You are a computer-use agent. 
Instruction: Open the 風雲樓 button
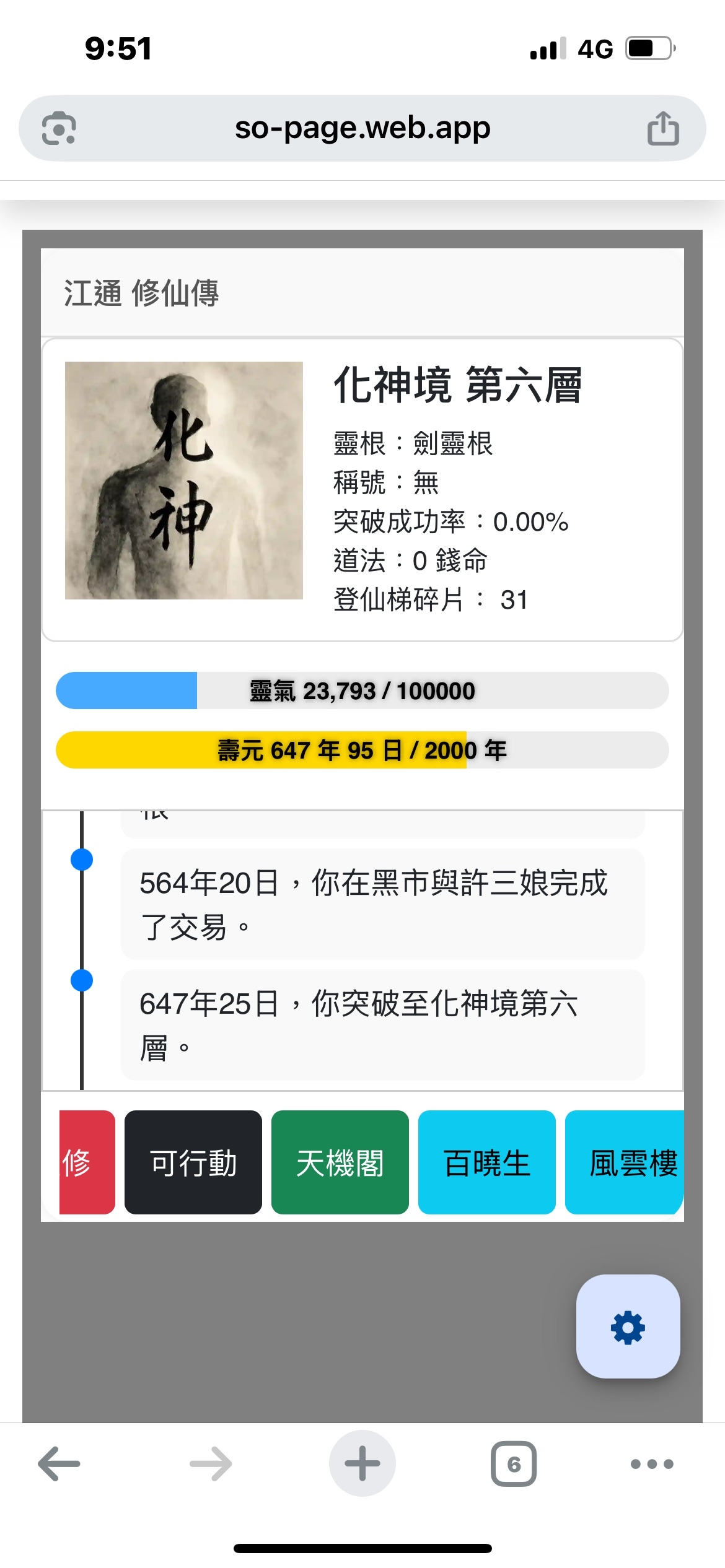626,1162
